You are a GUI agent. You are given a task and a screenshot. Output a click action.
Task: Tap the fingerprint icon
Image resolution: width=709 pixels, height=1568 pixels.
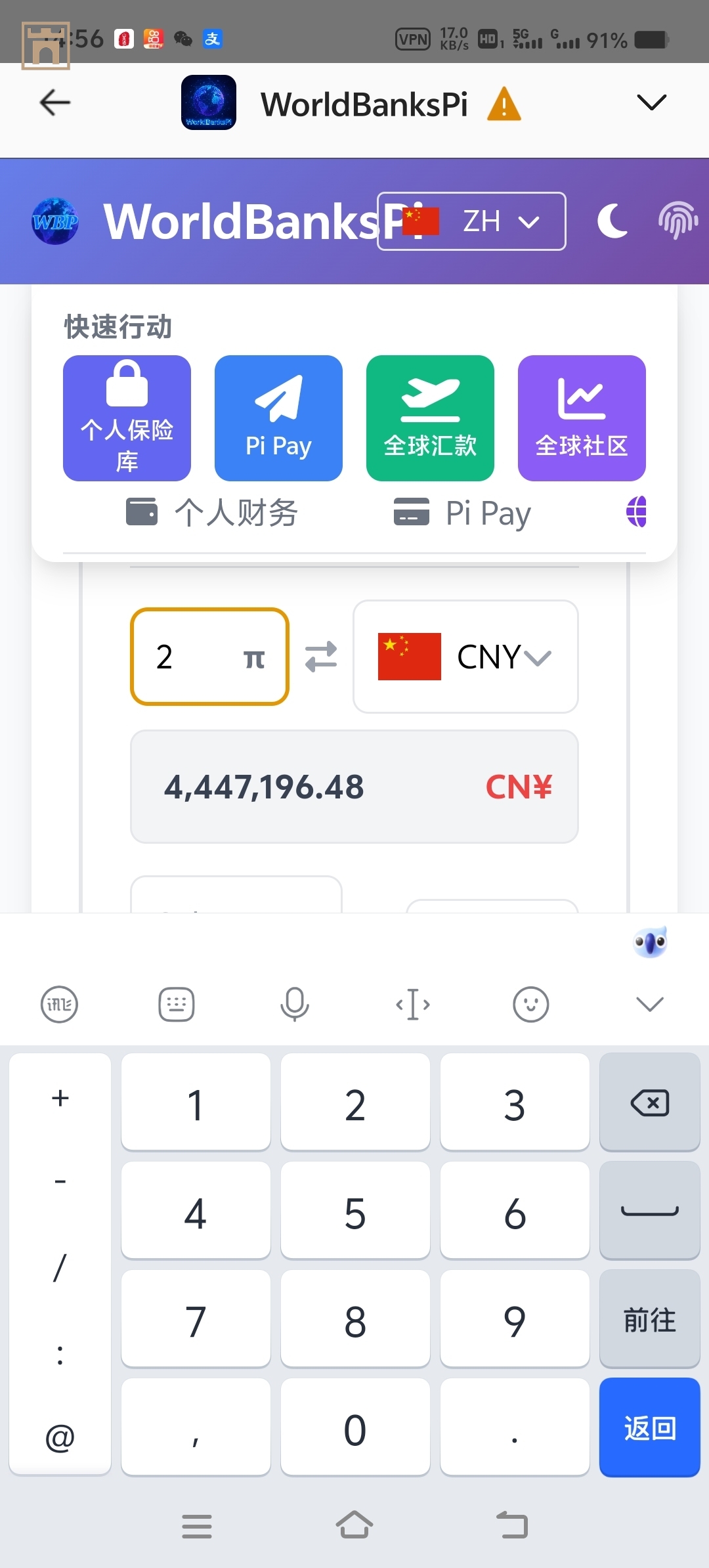(678, 221)
